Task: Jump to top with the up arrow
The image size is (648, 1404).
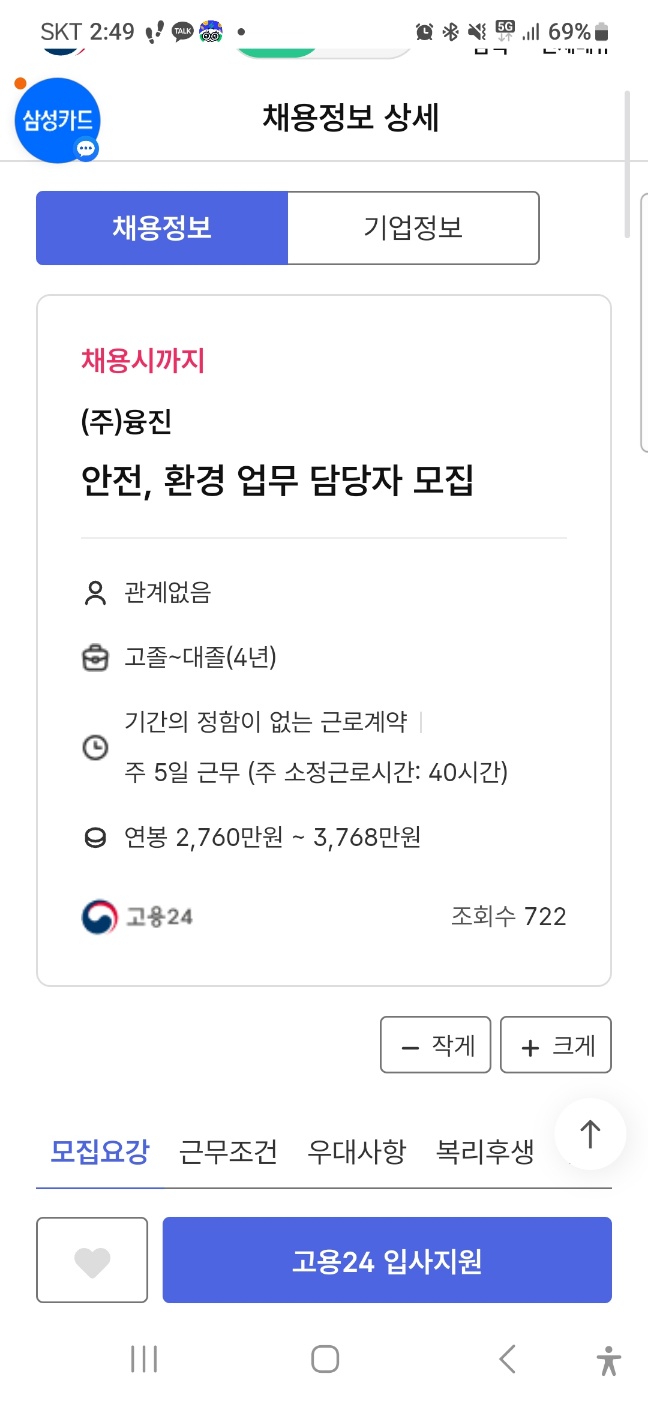Action: pyautogui.click(x=590, y=1134)
